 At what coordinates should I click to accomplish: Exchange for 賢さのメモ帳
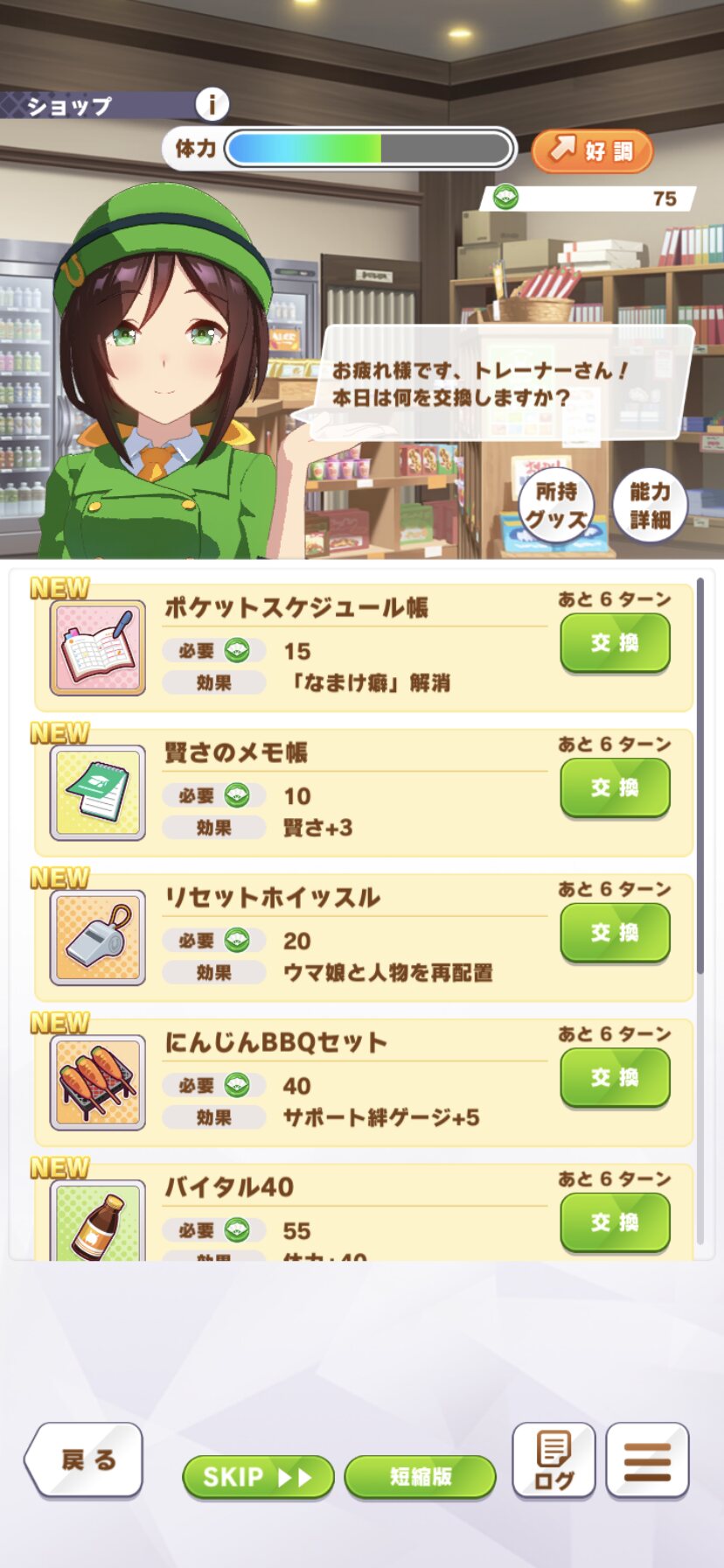pyautogui.click(x=615, y=787)
